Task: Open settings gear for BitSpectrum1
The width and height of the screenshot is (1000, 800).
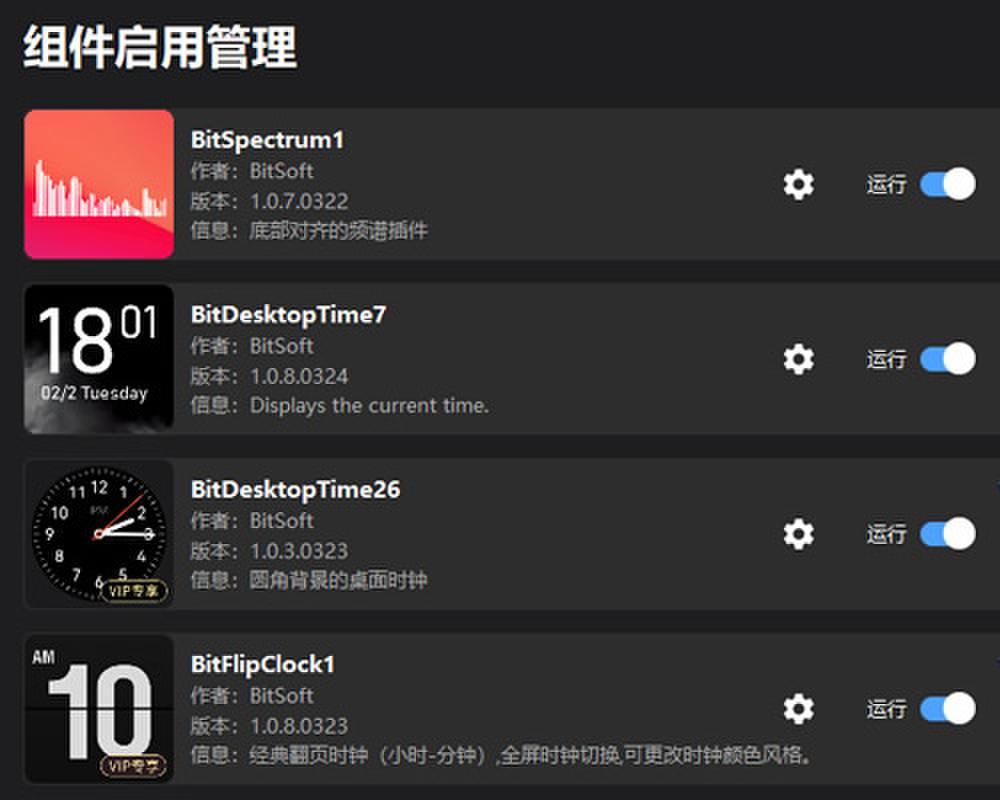Action: (798, 184)
